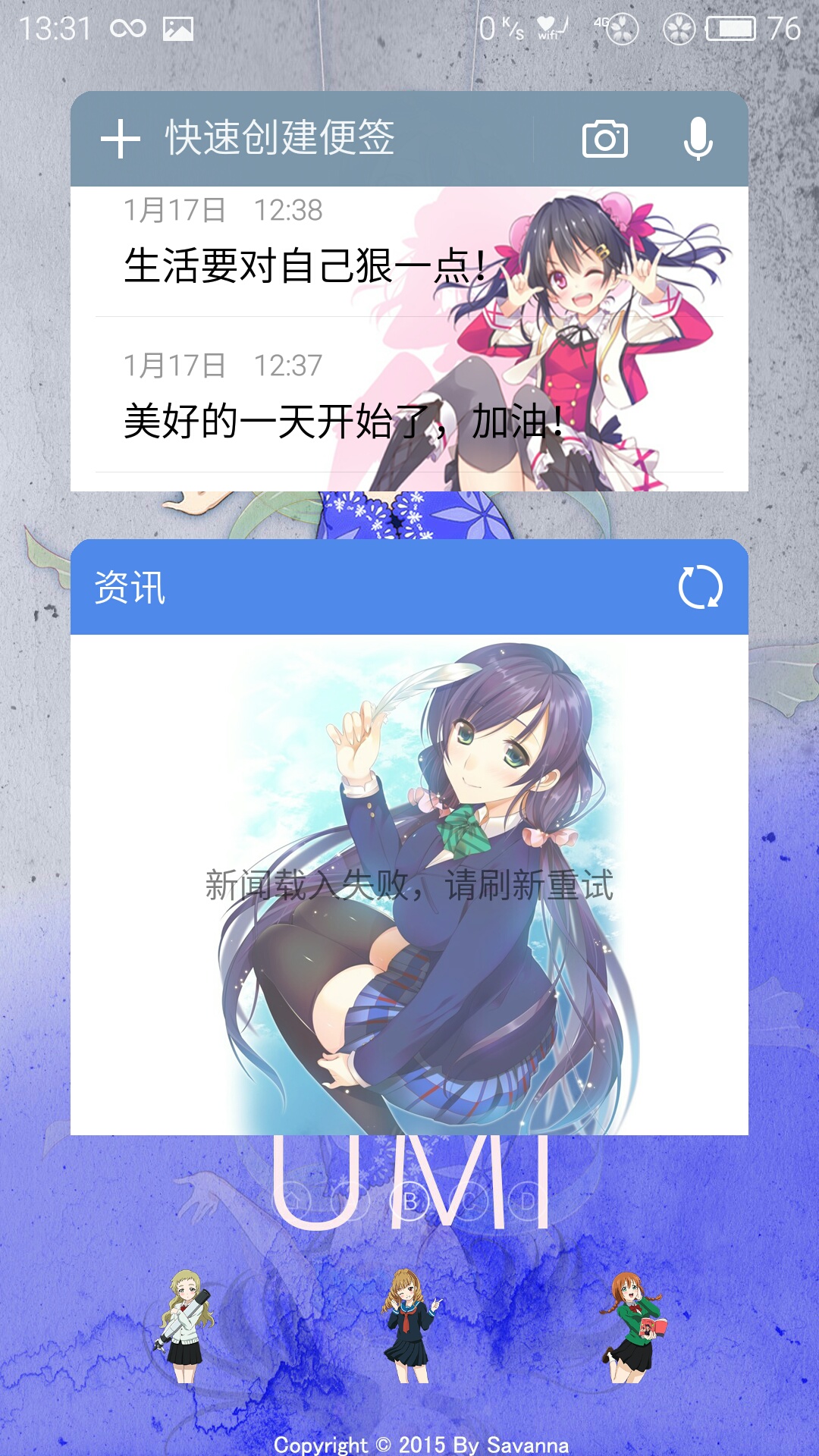The width and height of the screenshot is (819, 1456).
Task: Go to page C indicator
Action: (469, 1201)
